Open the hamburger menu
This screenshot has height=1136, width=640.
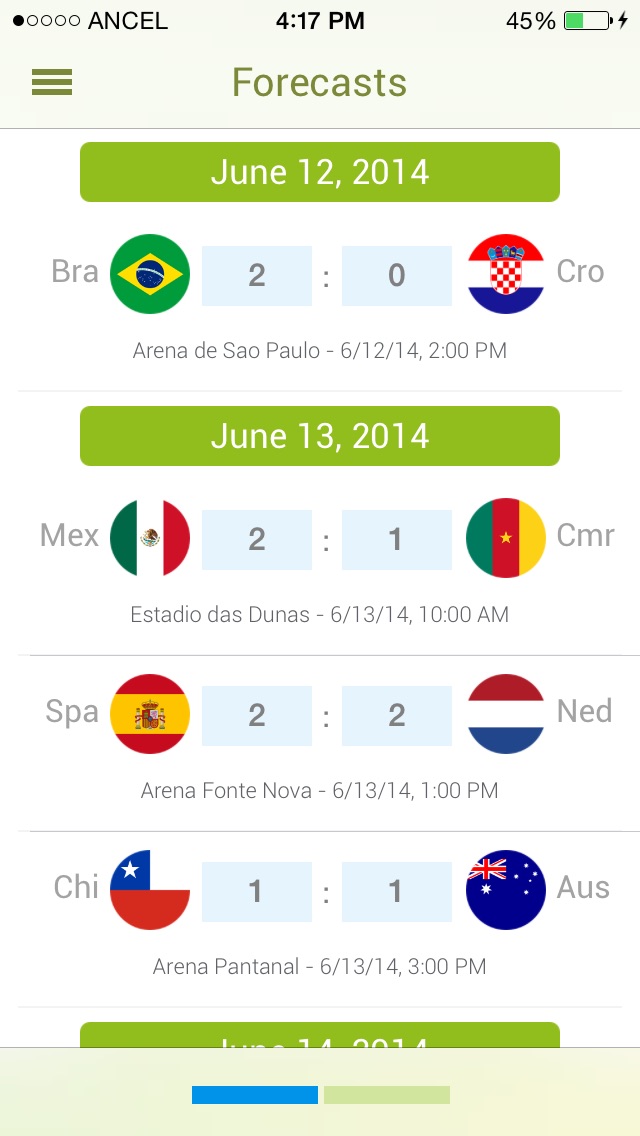[x=51, y=82]
